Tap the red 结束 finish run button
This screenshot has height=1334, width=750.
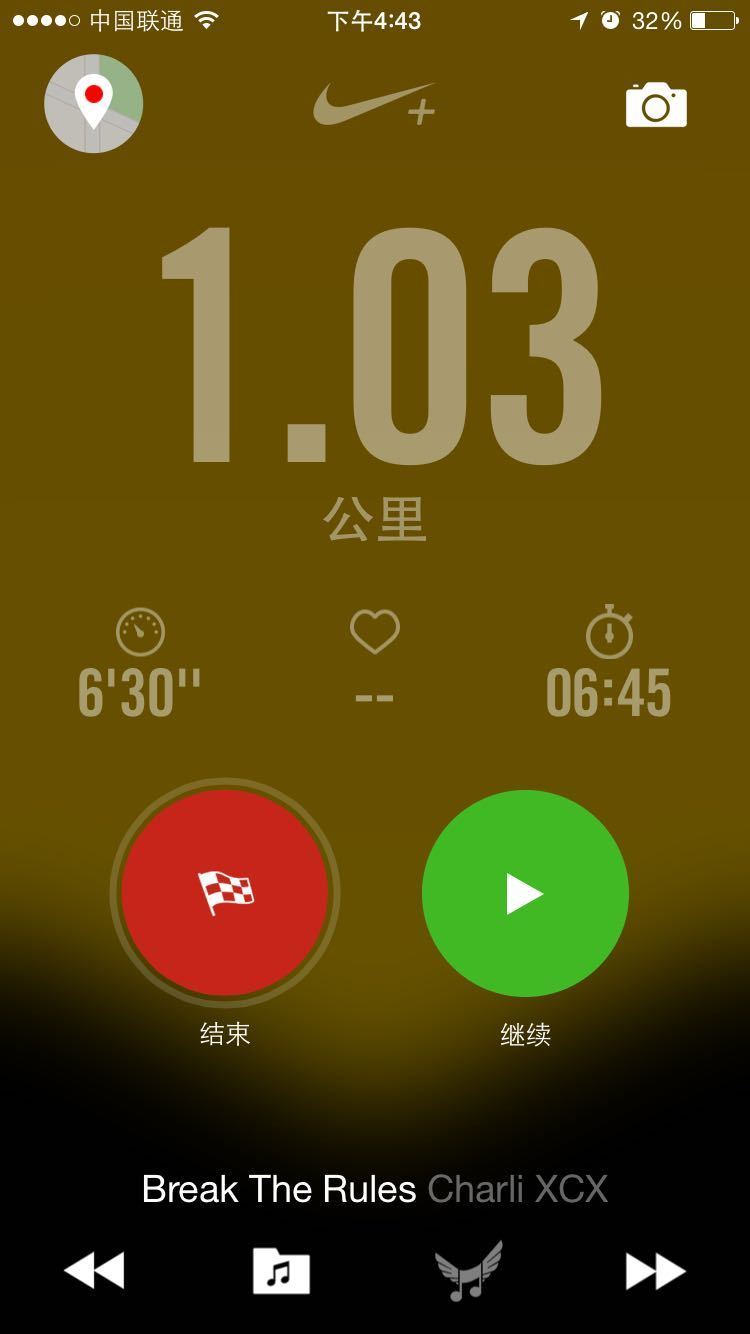[x=225, y=893]
